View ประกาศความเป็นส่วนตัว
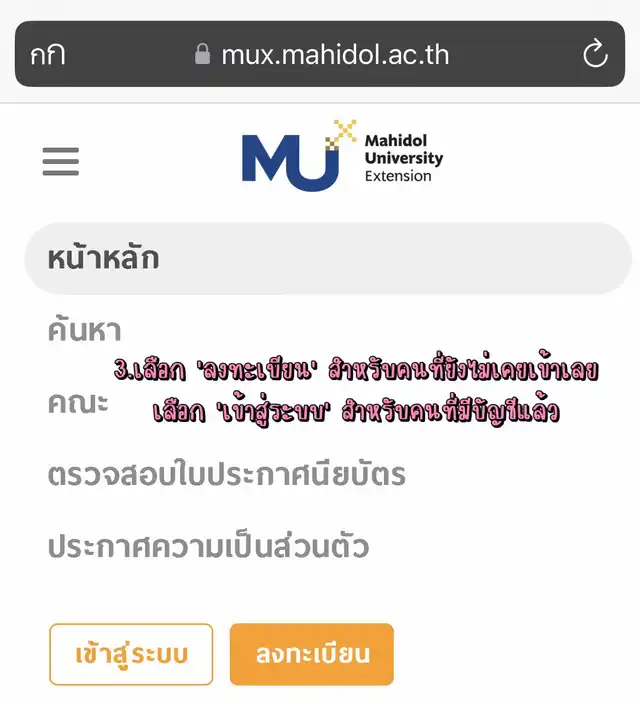The image size is (640, 702). (209, 546)
